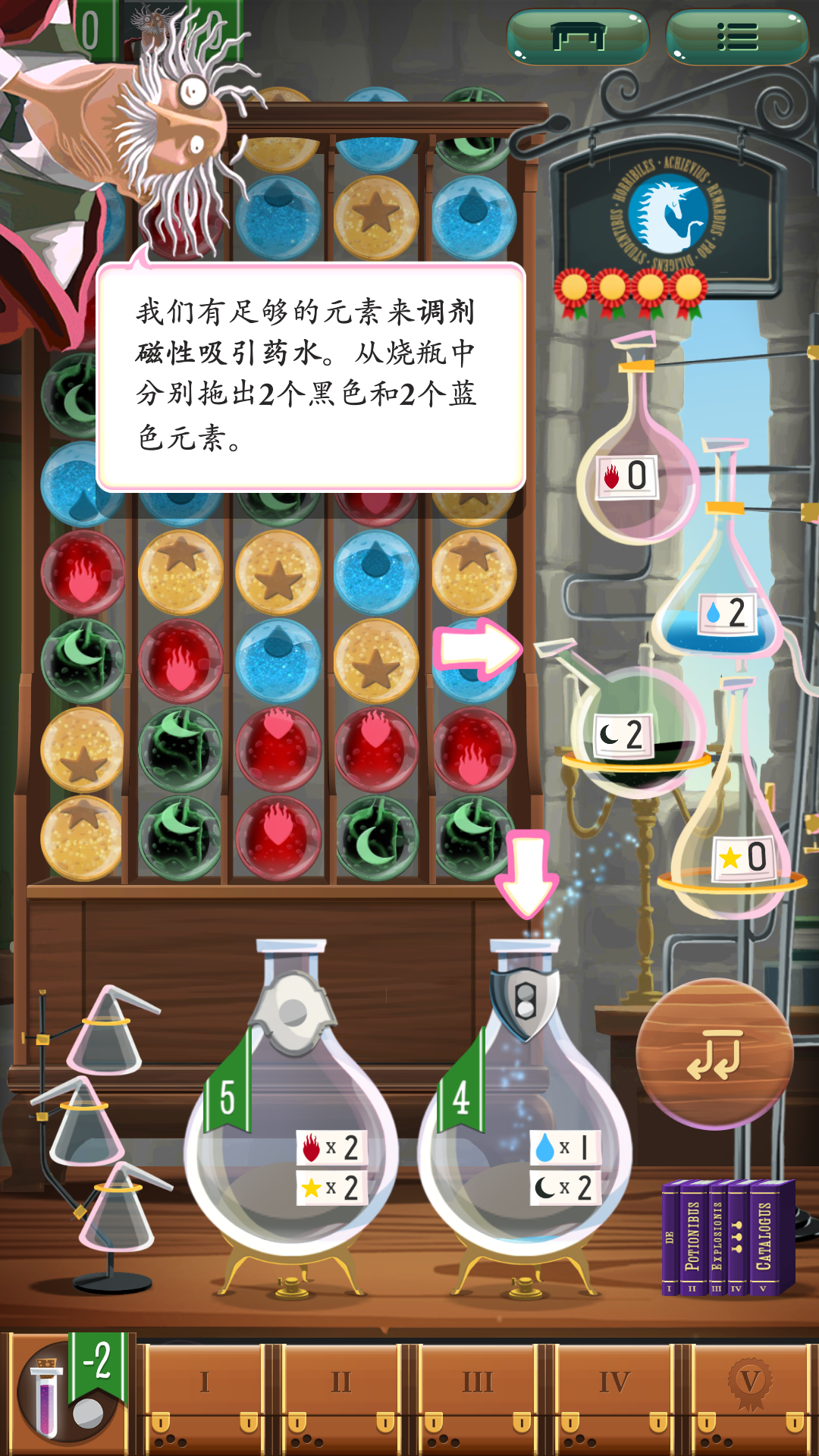This screenshot has width=819, height=1456.
Task: Tap the professor's tutorial speech bubble
Action: pos(311,377)
